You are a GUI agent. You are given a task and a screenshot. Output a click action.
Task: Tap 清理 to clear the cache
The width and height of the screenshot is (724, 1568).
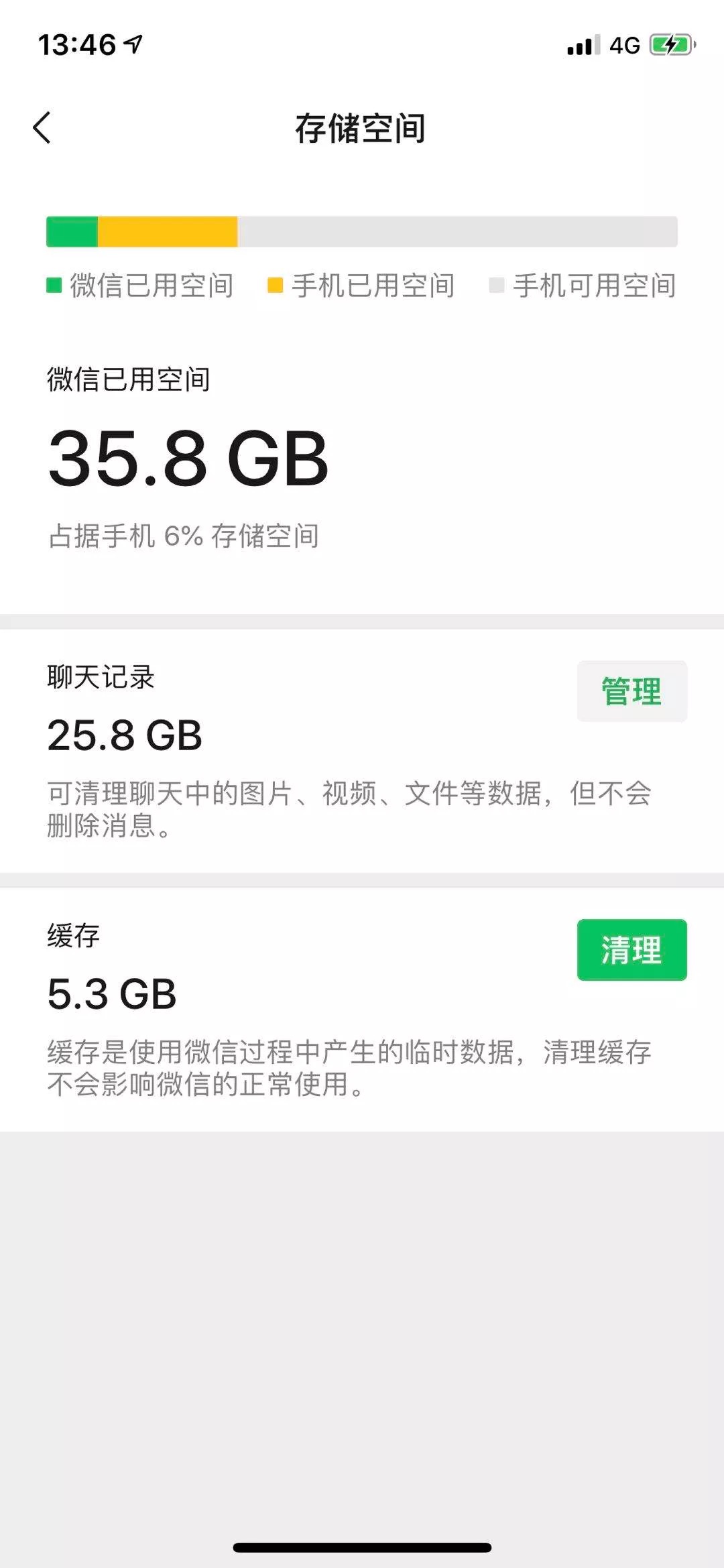631,950
